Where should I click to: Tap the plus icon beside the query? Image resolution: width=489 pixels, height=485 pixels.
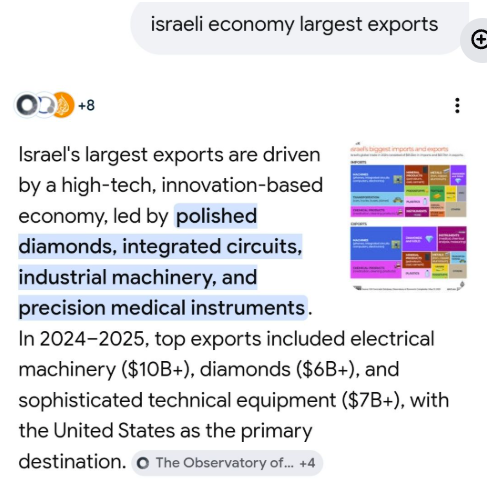pos(478,39)
